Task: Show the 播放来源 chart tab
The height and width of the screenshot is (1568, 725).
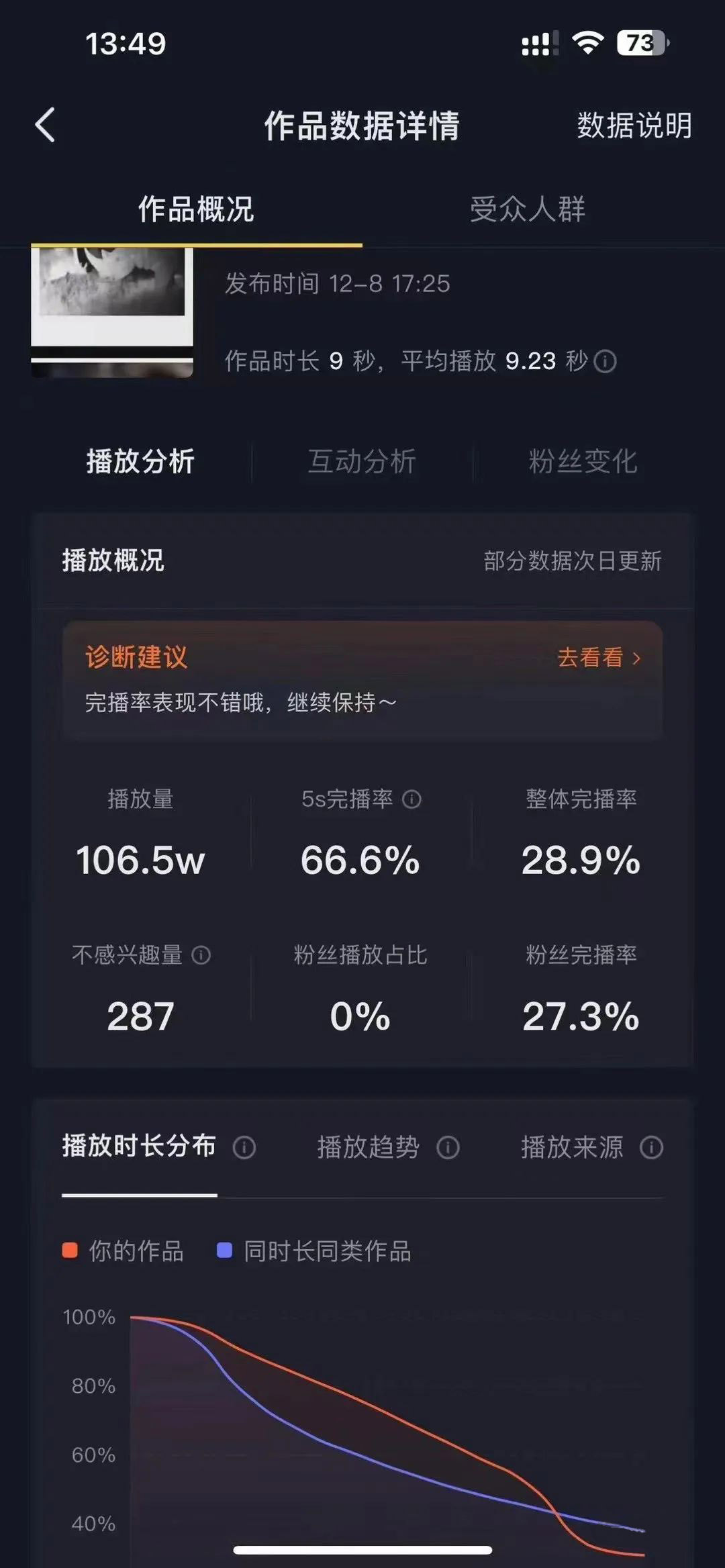Action: [572, 1147]
